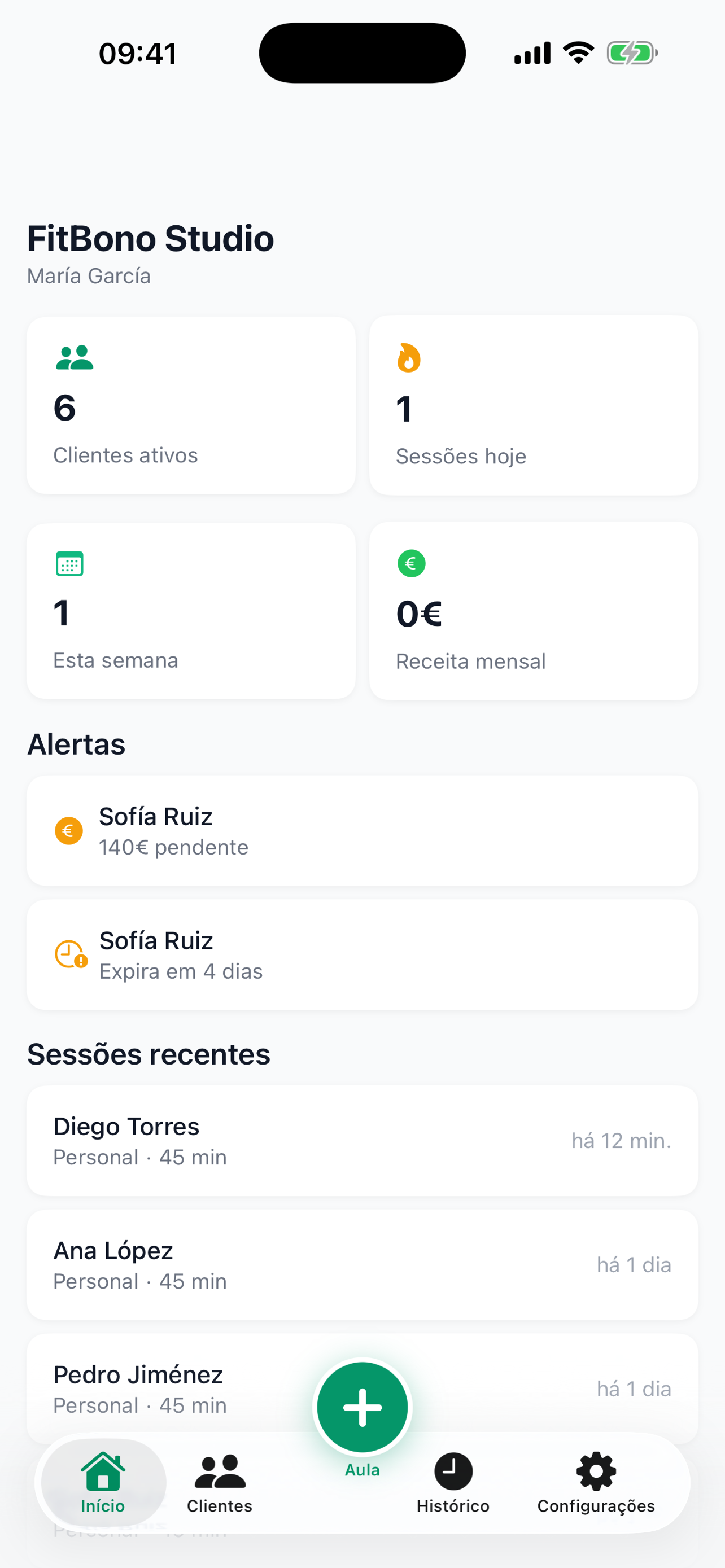Screen dimensions: 725x1568
Task: Tap the green Aula plus button
Action: (x=362, y=1406)
